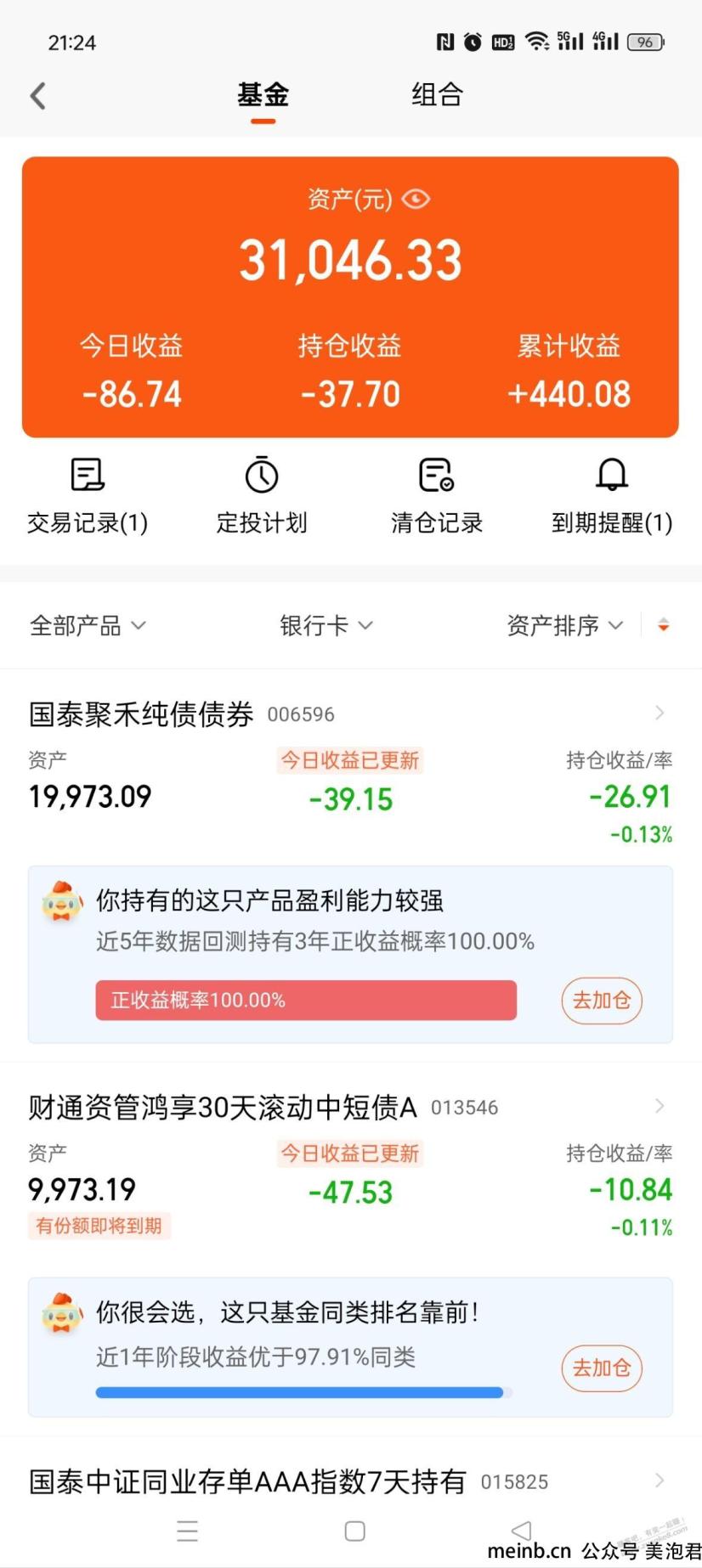Select the 基金 tab

(263, 94)
